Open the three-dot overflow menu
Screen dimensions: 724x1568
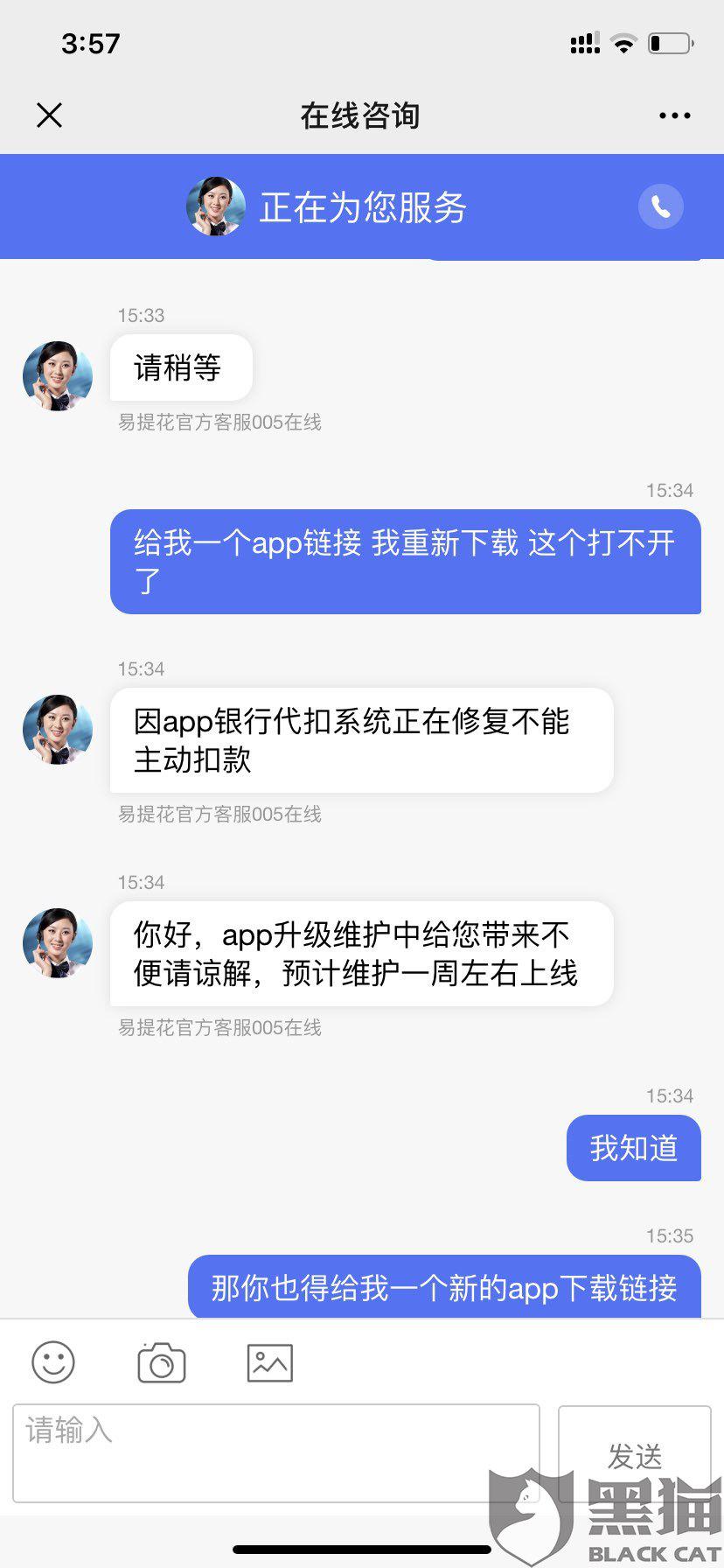point(674,115)
